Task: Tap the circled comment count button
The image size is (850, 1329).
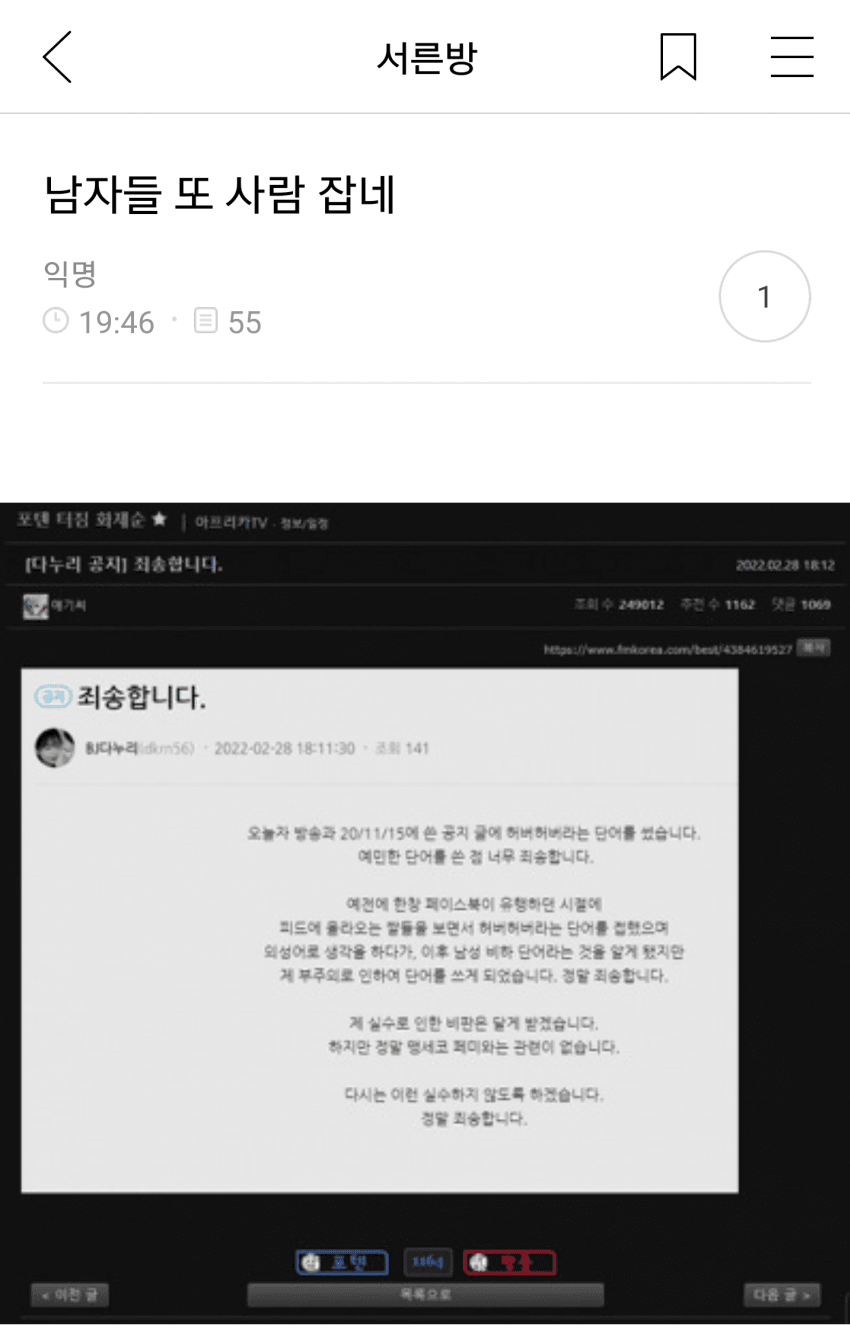Action: [764, 297]
